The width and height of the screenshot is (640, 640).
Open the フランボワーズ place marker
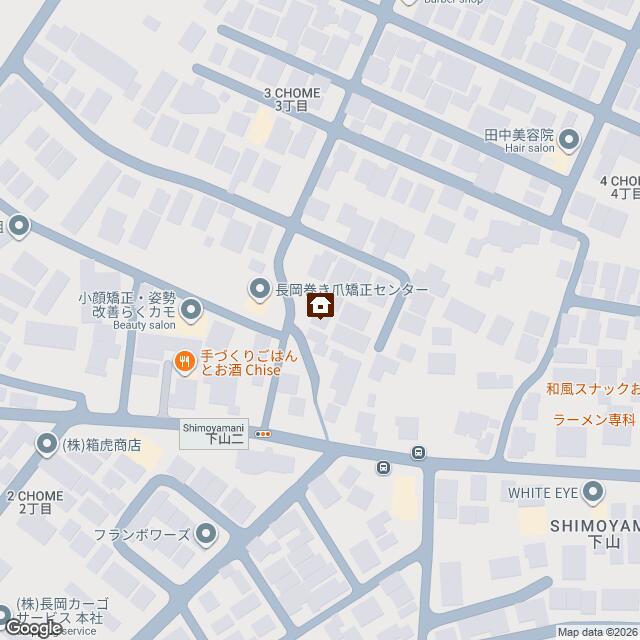tap(206, 534)
